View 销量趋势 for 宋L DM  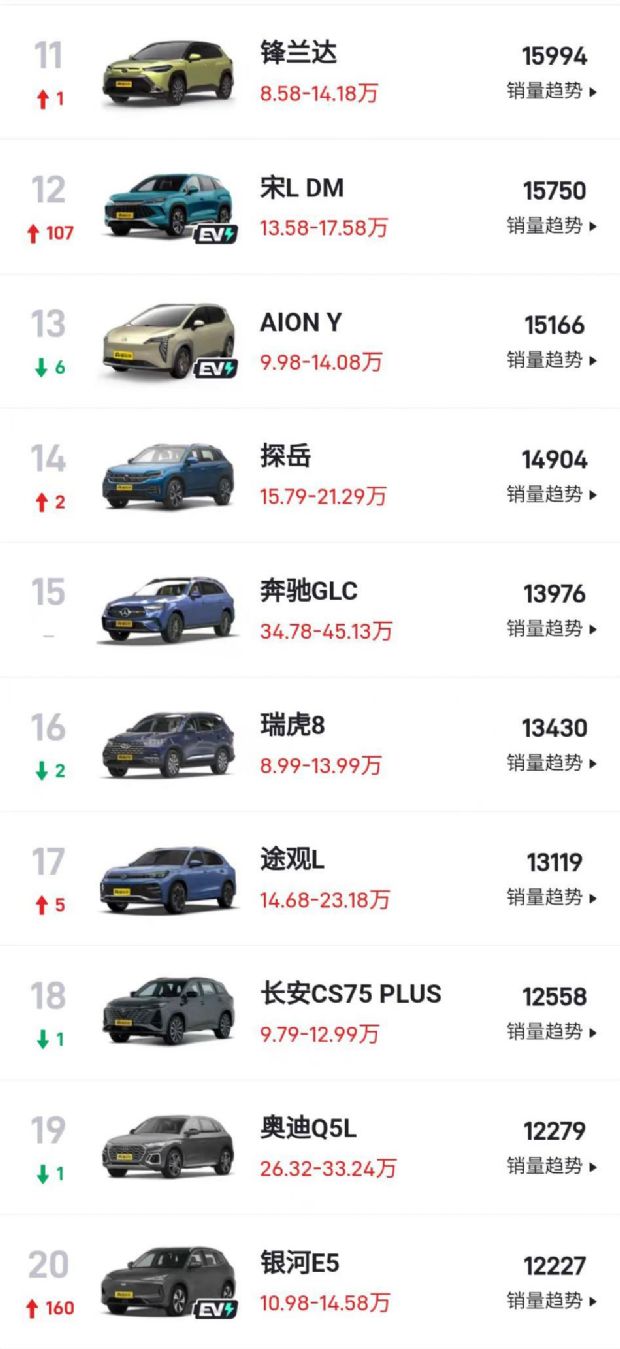point(551,226)
